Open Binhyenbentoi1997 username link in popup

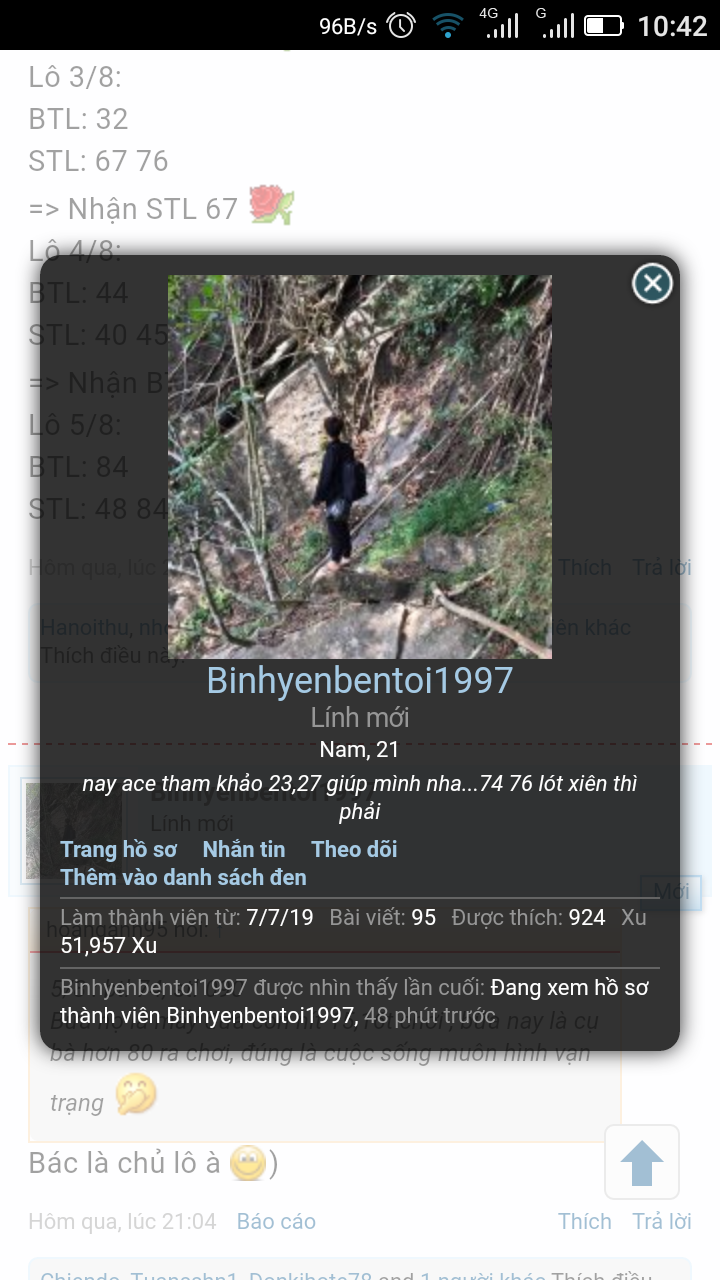coord(360,680)
